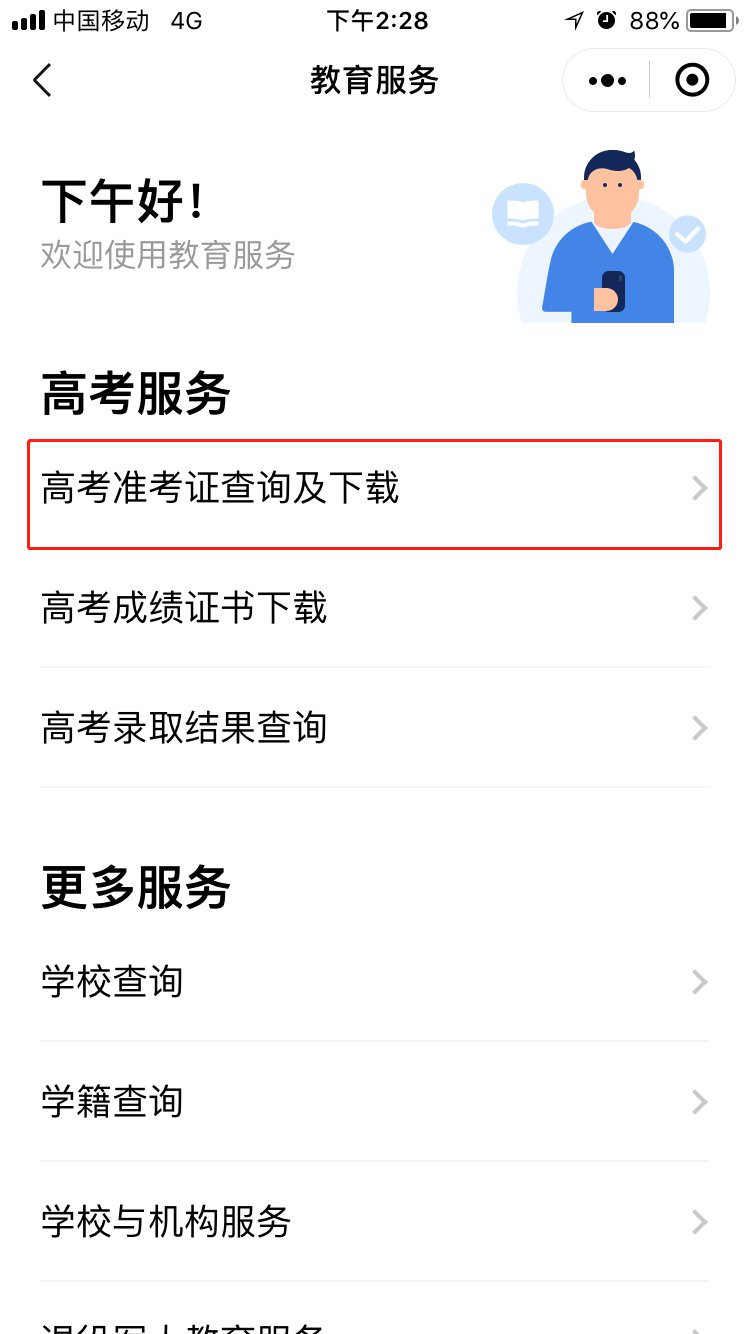Go back using the top-left arrow

tap(42, 80)
